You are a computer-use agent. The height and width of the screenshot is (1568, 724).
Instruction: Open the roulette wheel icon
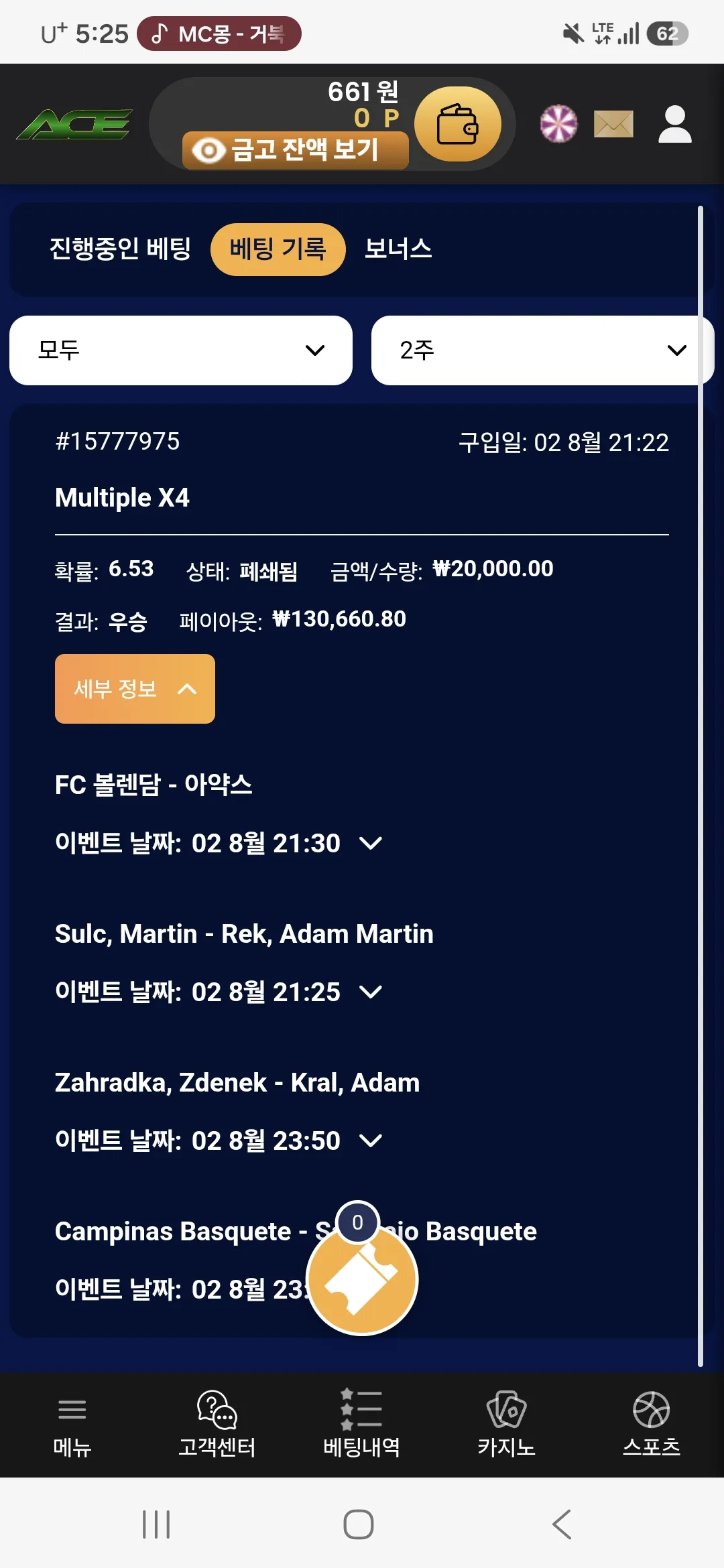point(558,124)
